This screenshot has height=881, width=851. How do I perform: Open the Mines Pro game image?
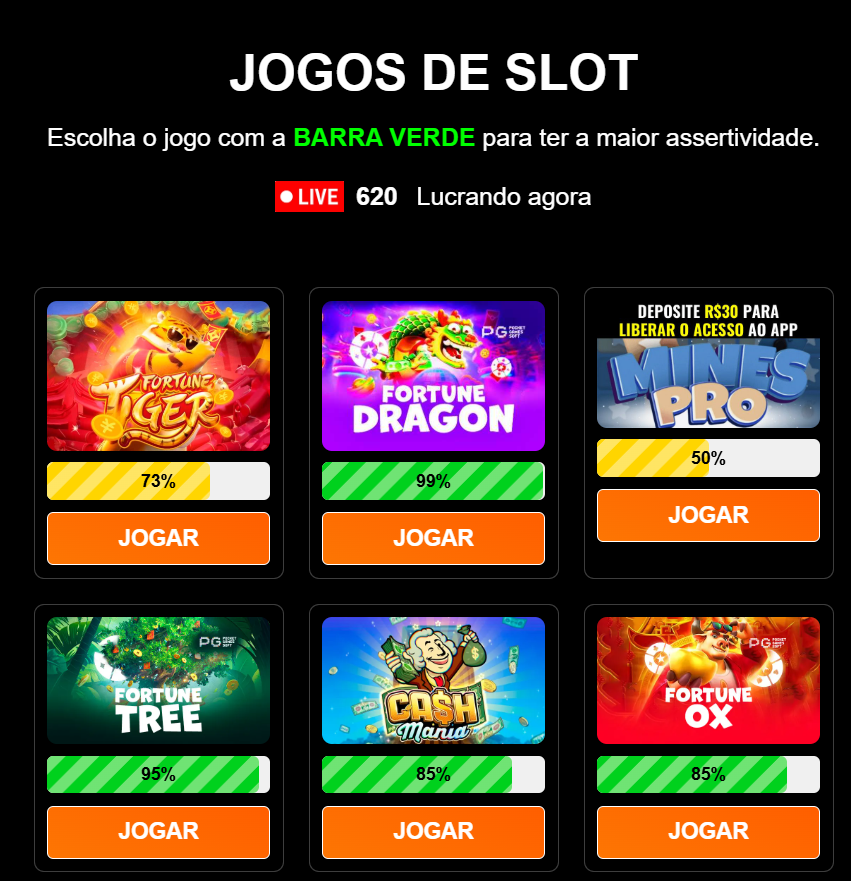click(708, 365)
